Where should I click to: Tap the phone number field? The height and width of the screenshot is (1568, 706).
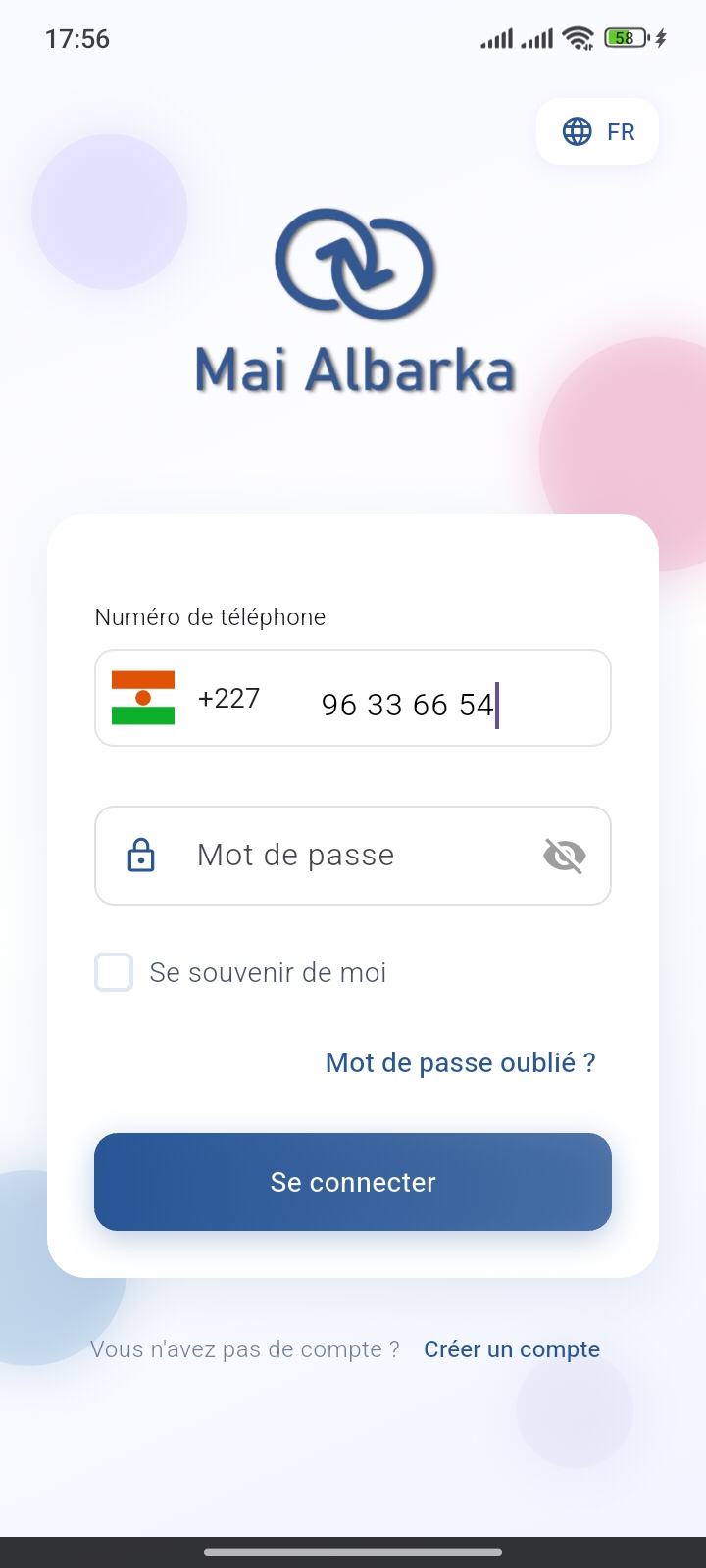[441, 704]
